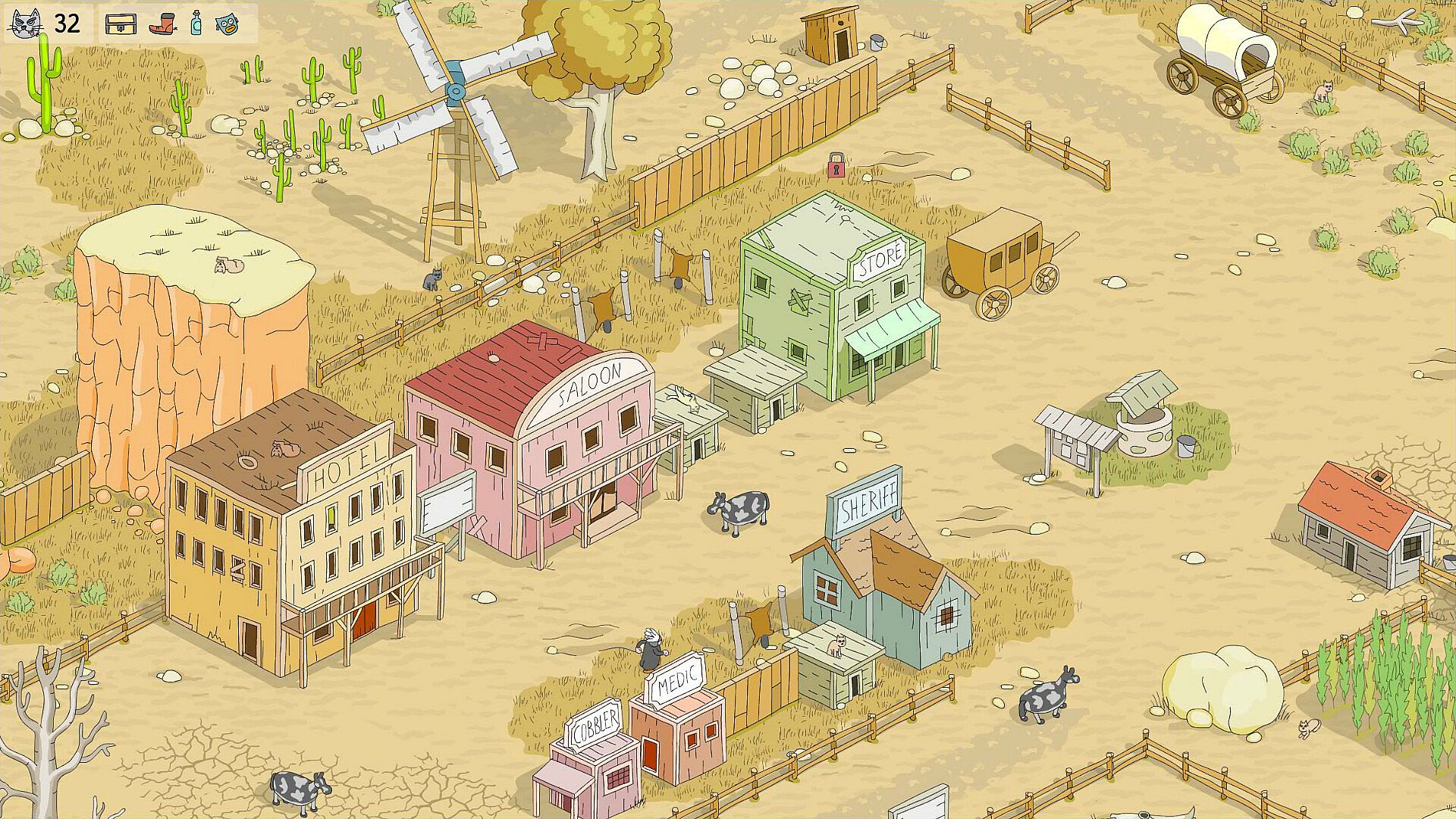The image size is (1456, 819).
Task: Tap the small cat beside the cornfield
Action: click(1307, 729)
